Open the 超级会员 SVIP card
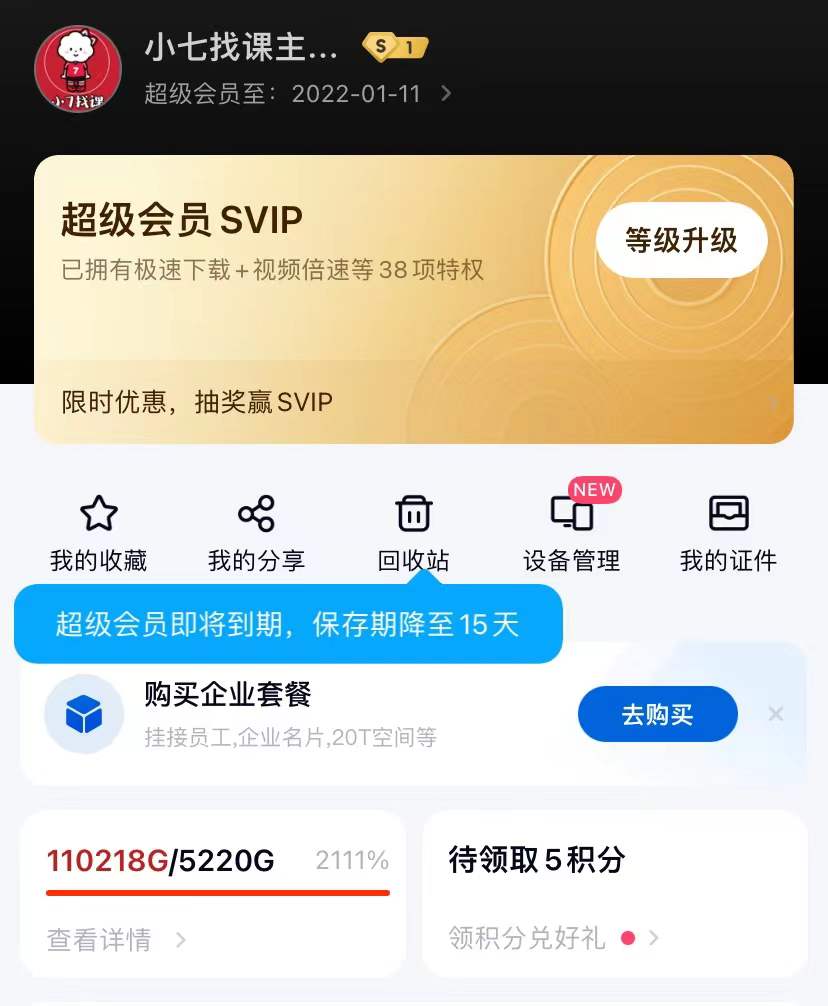 click(x=300, y=250)
